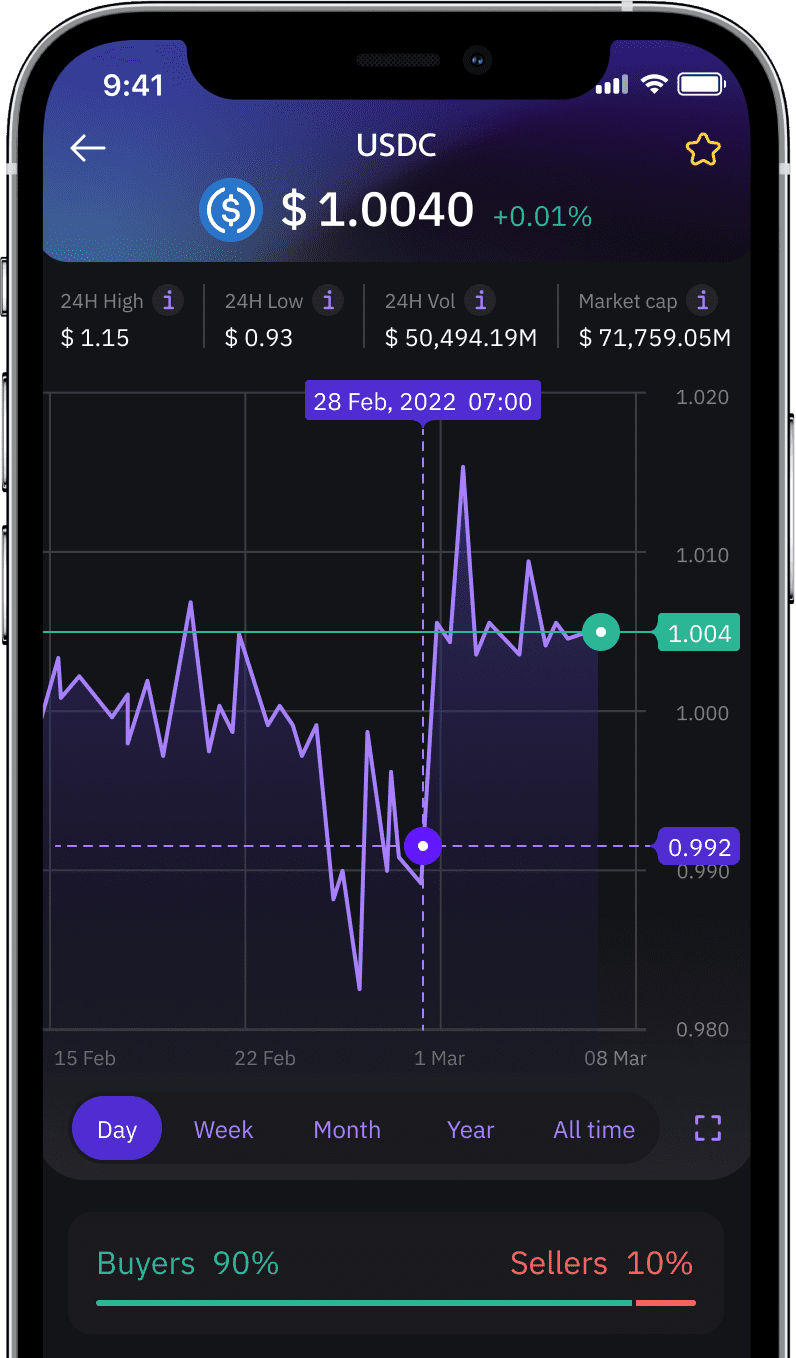Image resolution: width=796 pixels, height=1358 pixels.
Task: Choose the All time range
Action: 594,1129
